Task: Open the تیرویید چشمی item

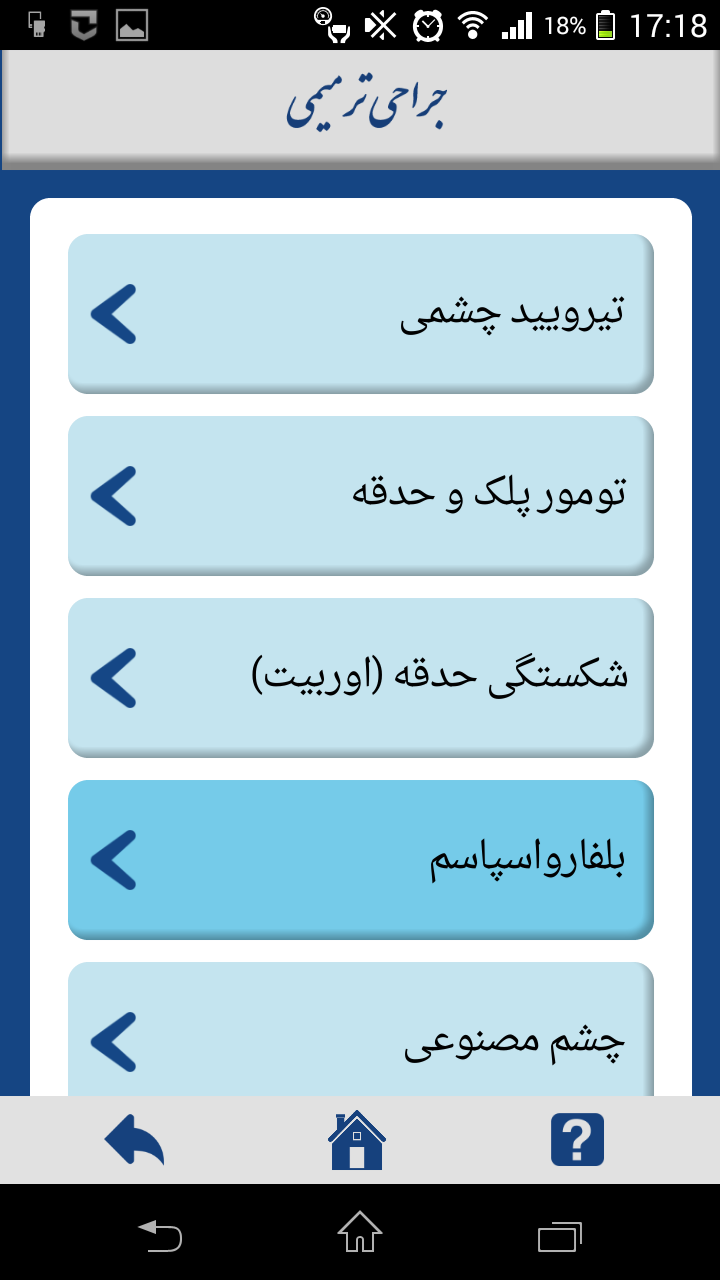Action: tap(360, 313)
